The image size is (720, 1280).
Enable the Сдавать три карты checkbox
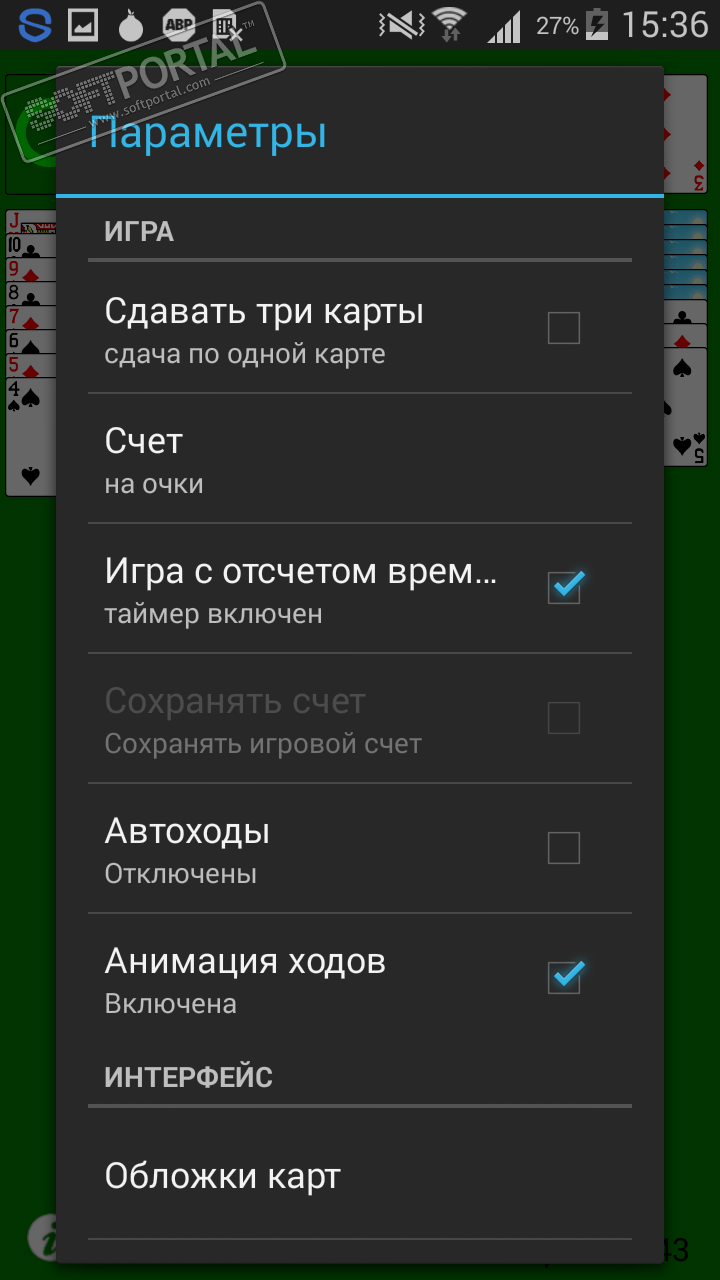point(563,328)
